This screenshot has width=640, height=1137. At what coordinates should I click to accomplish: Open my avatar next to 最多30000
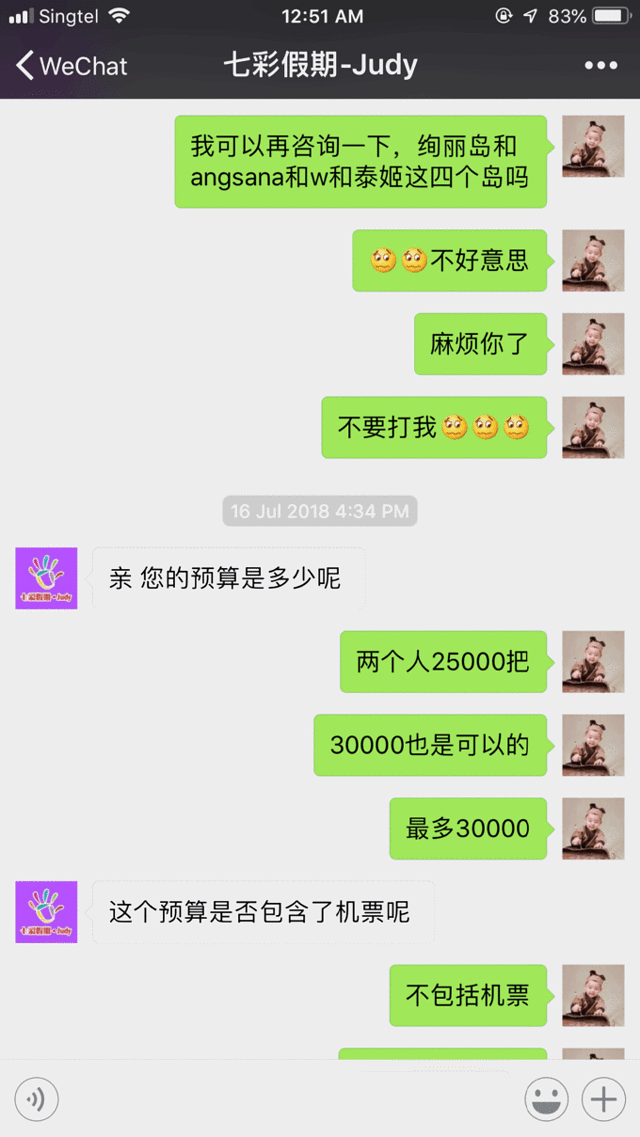coord(593,828)
